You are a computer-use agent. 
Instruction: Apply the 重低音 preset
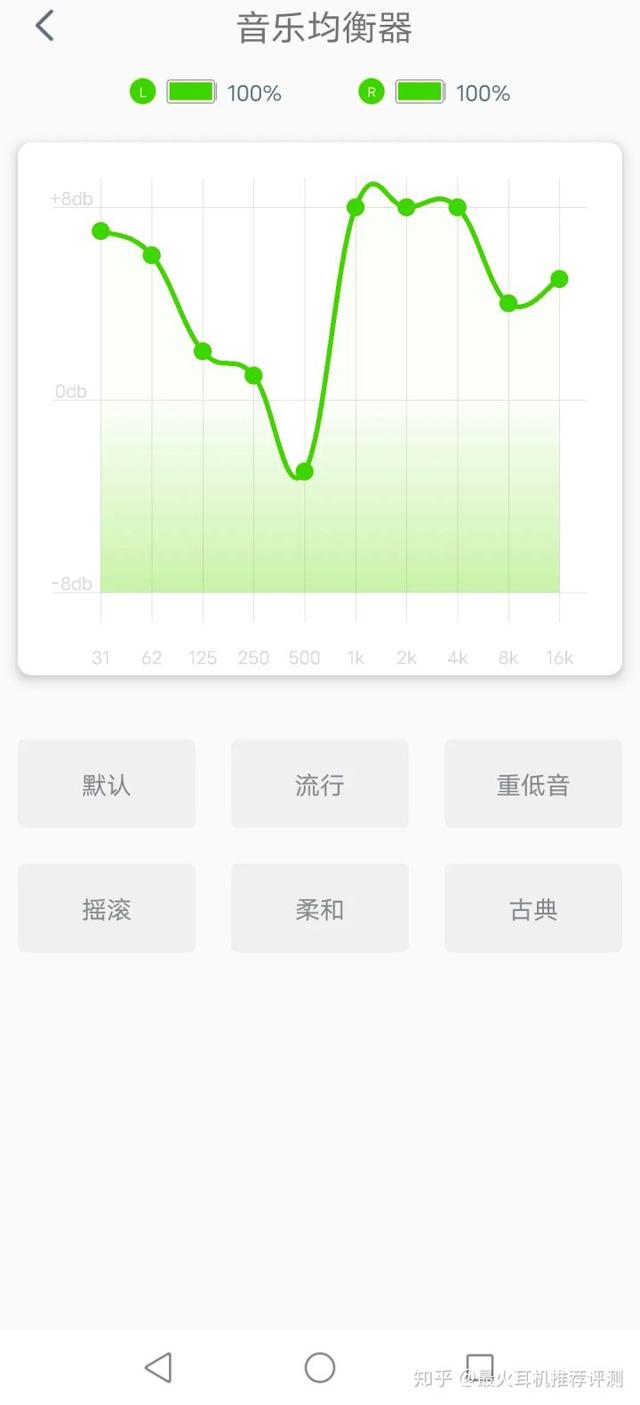pos(533,784)
